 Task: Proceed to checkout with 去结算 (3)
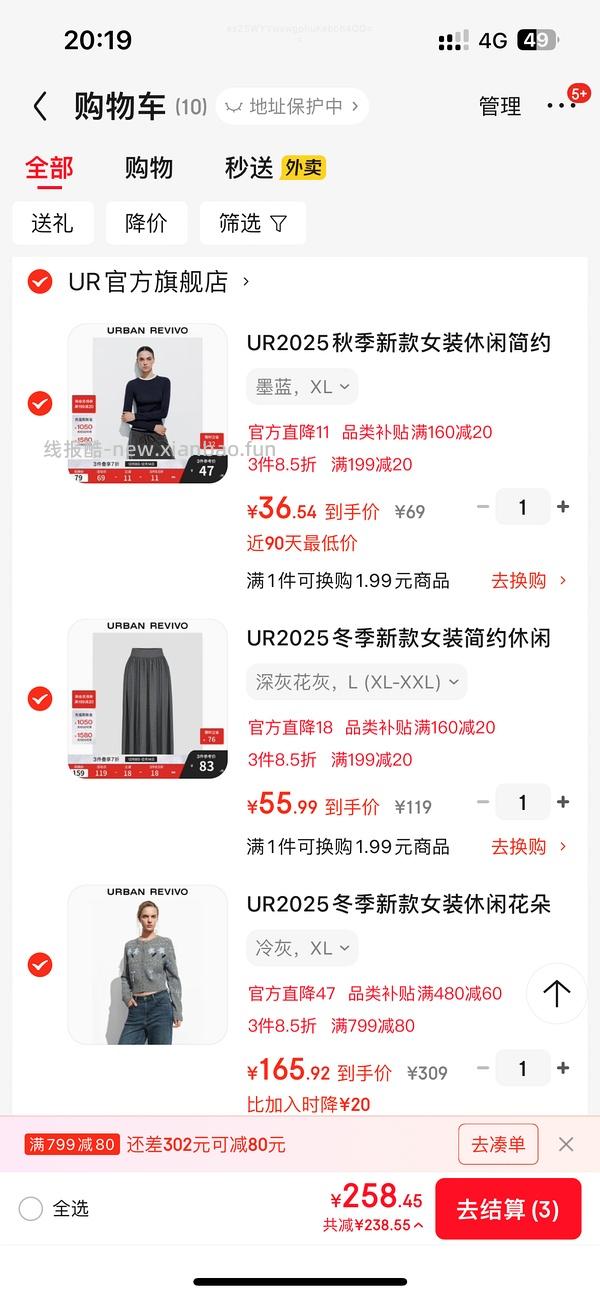pyautogui.click(x=508, y=1209)
